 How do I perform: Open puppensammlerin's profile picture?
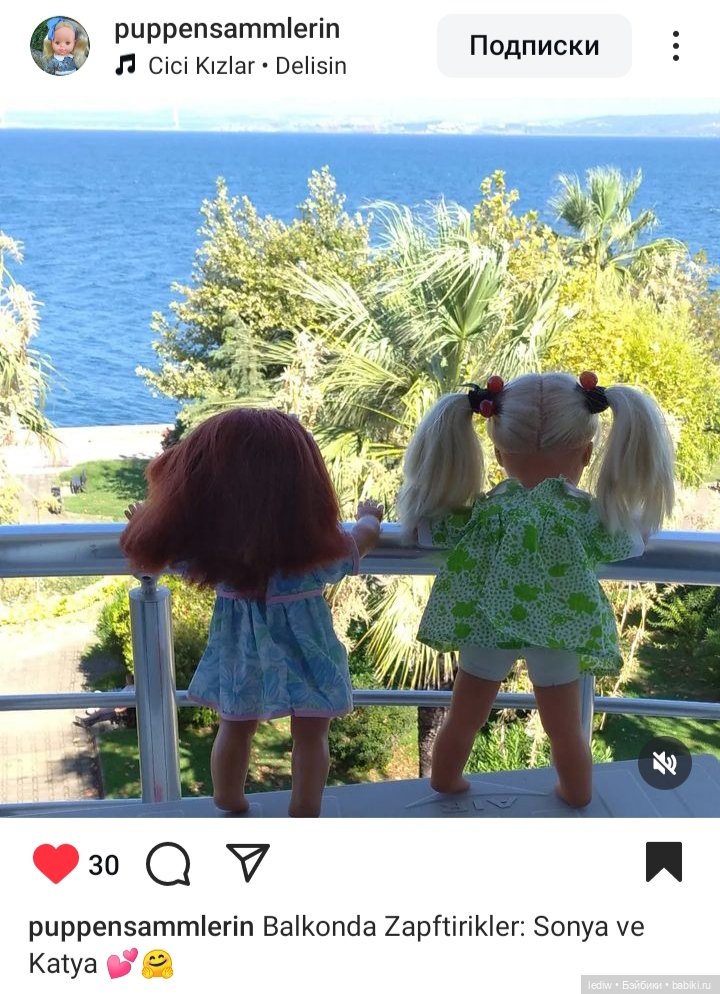pyautogui.click(x=59, y=46)
